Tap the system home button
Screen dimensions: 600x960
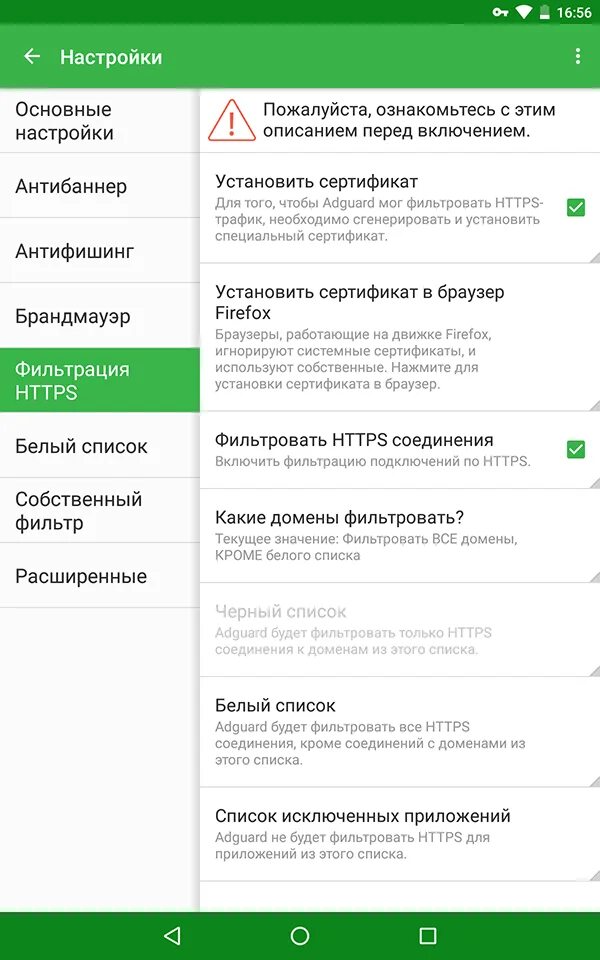point(299,936)
